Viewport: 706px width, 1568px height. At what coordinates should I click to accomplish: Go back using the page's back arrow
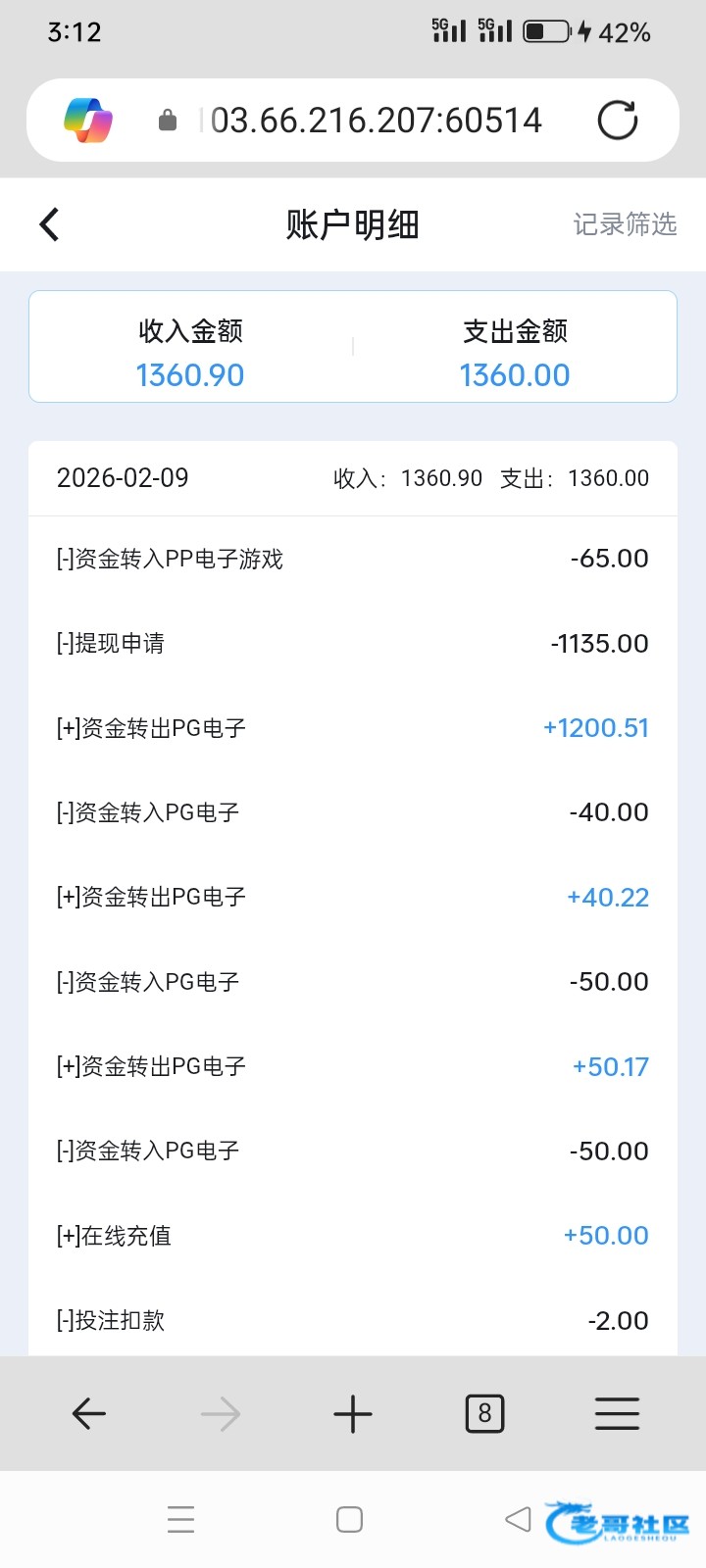coord(49,224)
